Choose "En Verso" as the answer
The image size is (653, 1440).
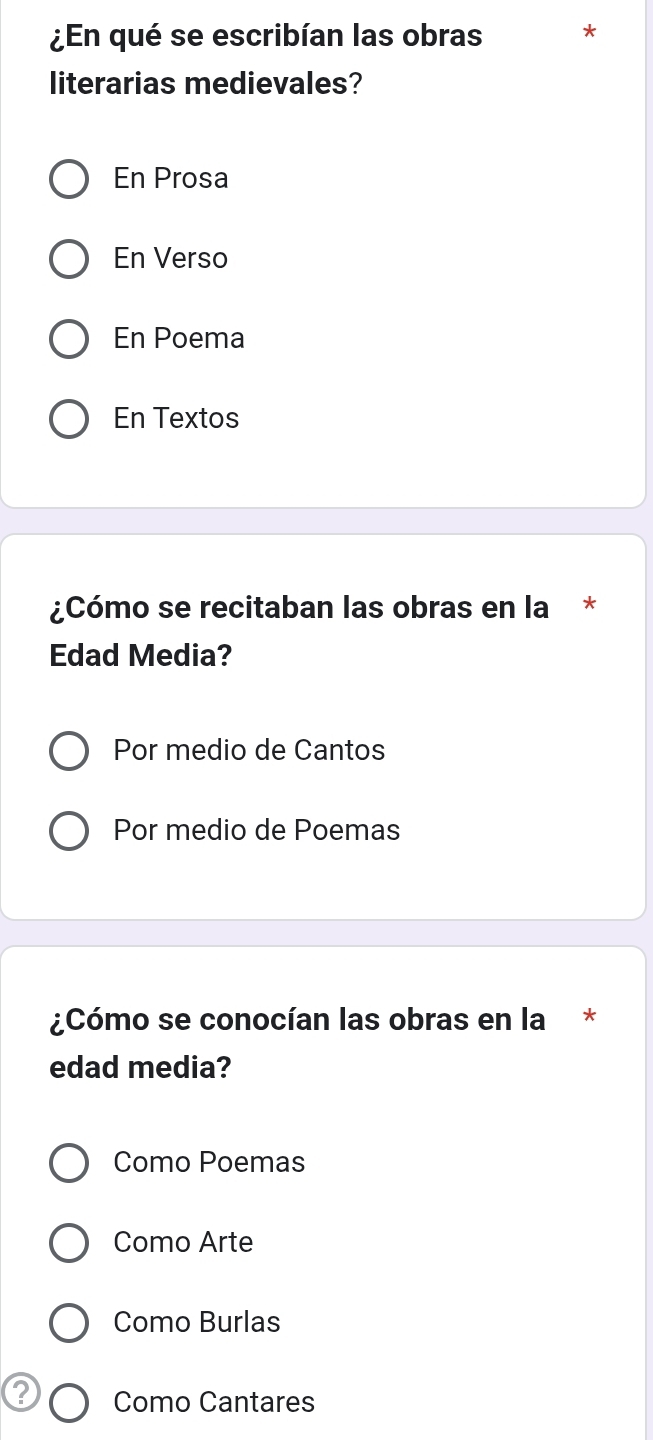pos(68,260)
